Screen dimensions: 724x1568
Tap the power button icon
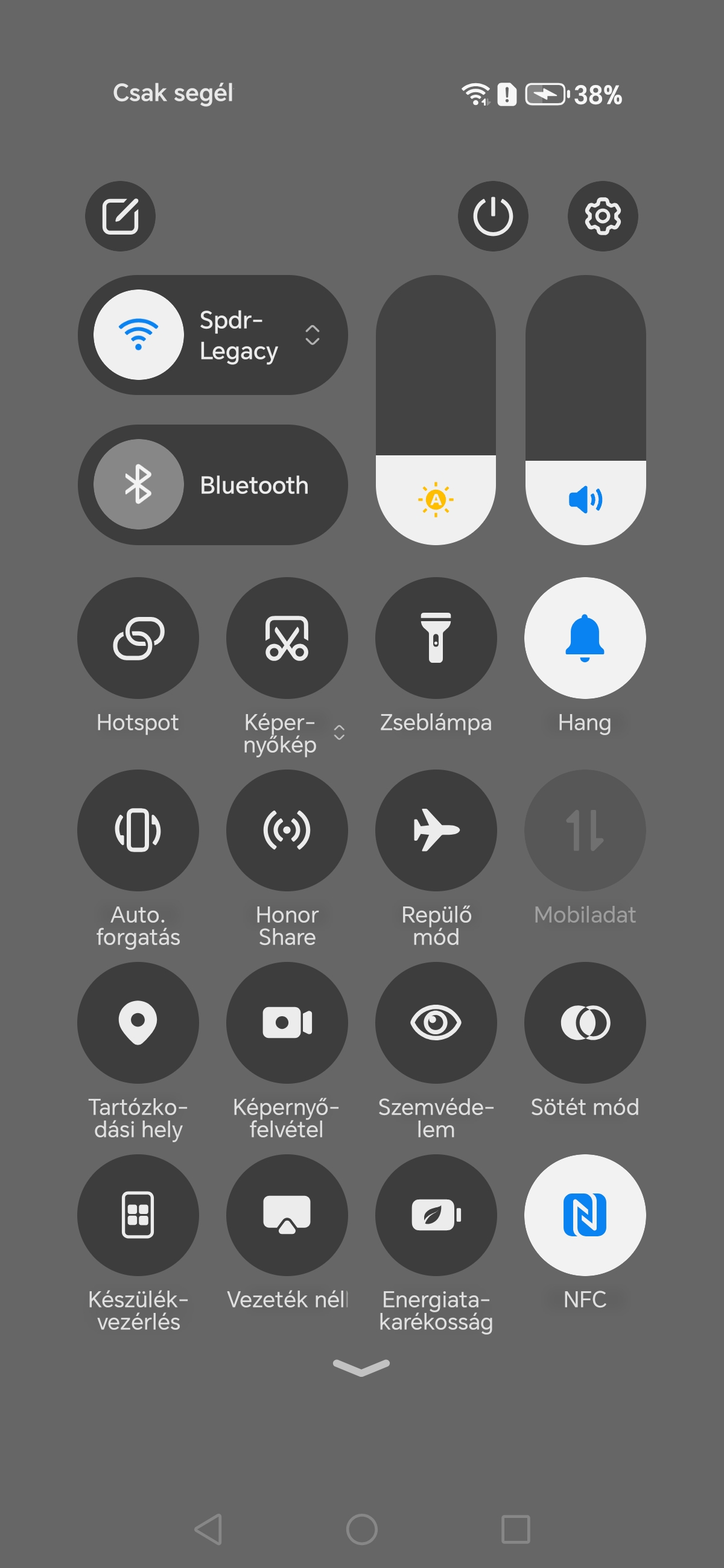[492, 216]
